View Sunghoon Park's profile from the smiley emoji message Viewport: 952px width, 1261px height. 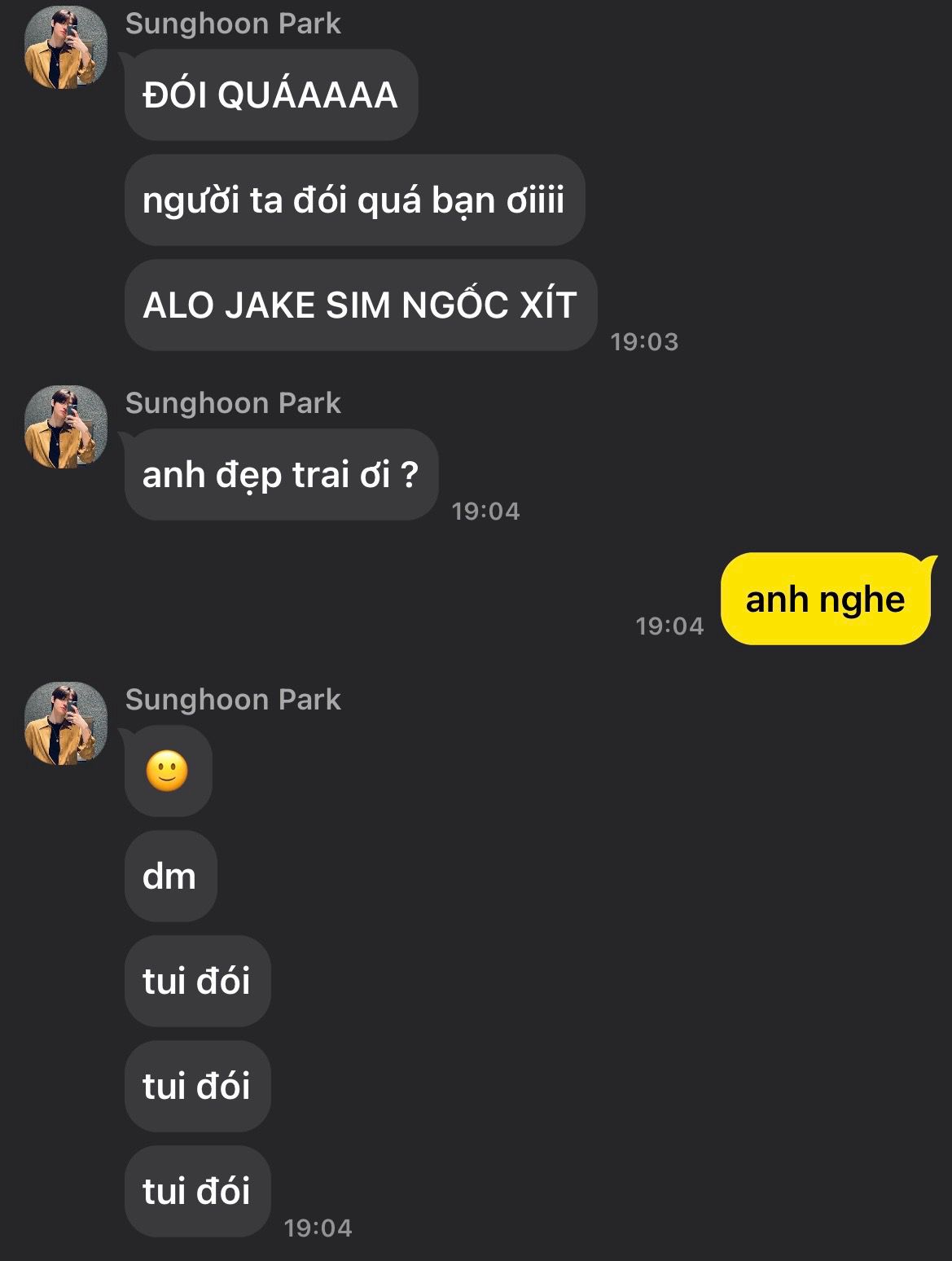click(65, 723)
